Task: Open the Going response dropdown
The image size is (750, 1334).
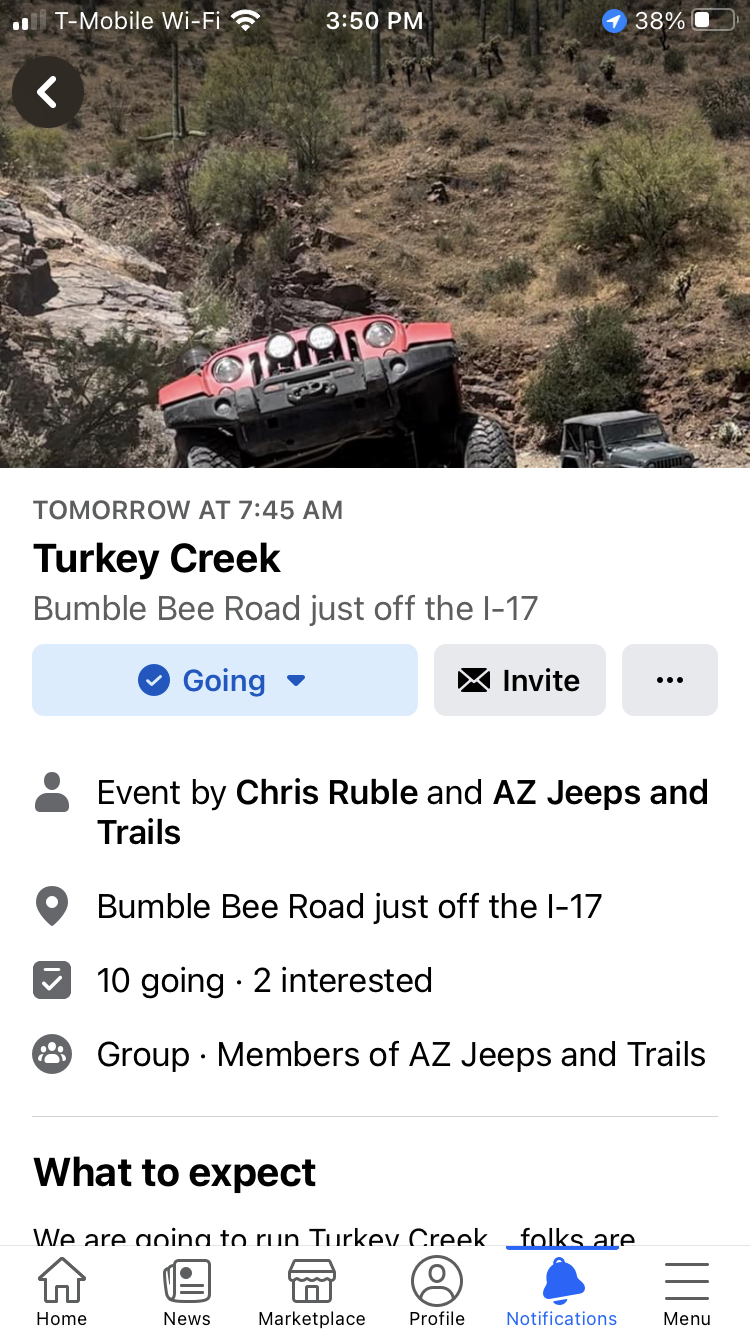Action: click(224, 680)
